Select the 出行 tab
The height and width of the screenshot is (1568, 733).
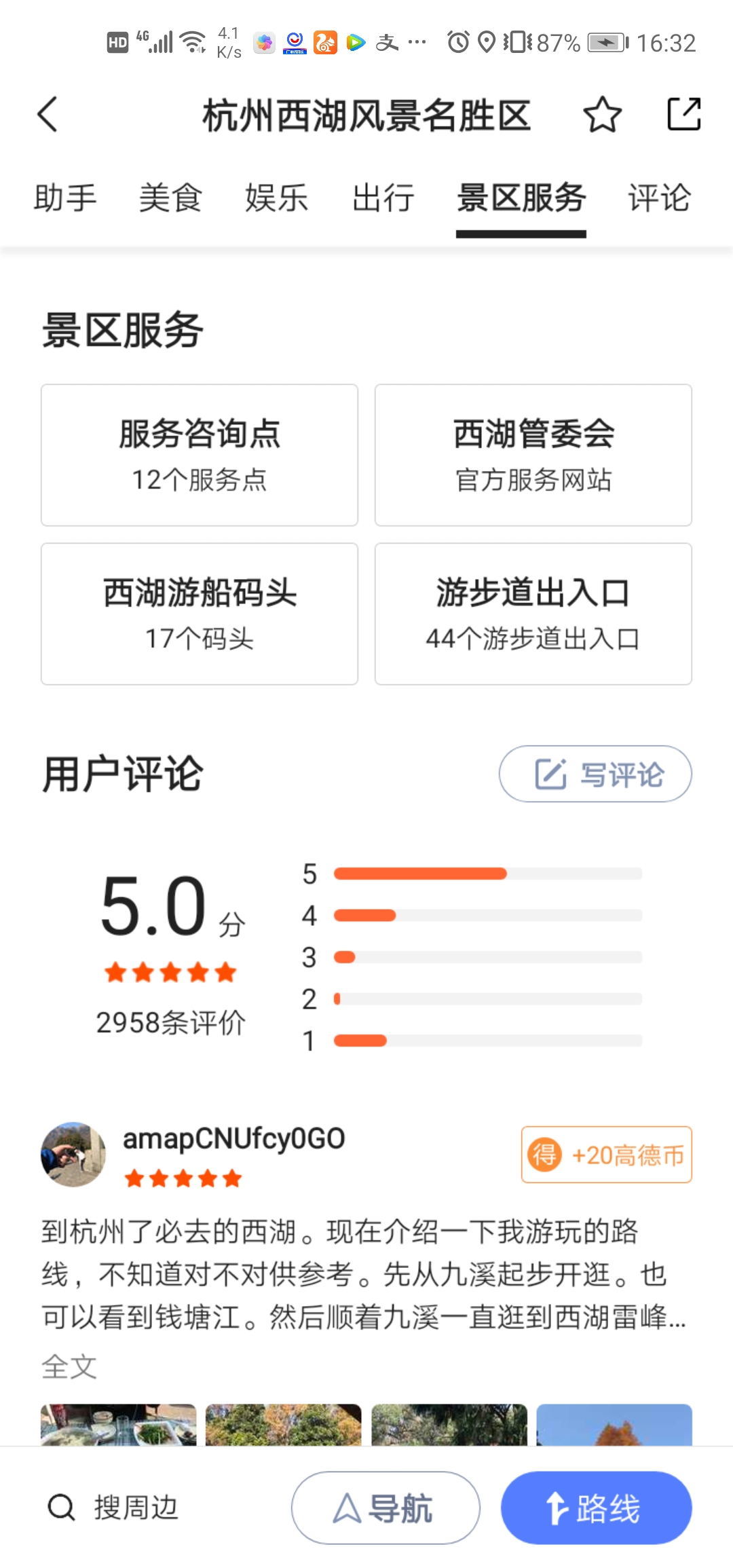click(383, 198)
